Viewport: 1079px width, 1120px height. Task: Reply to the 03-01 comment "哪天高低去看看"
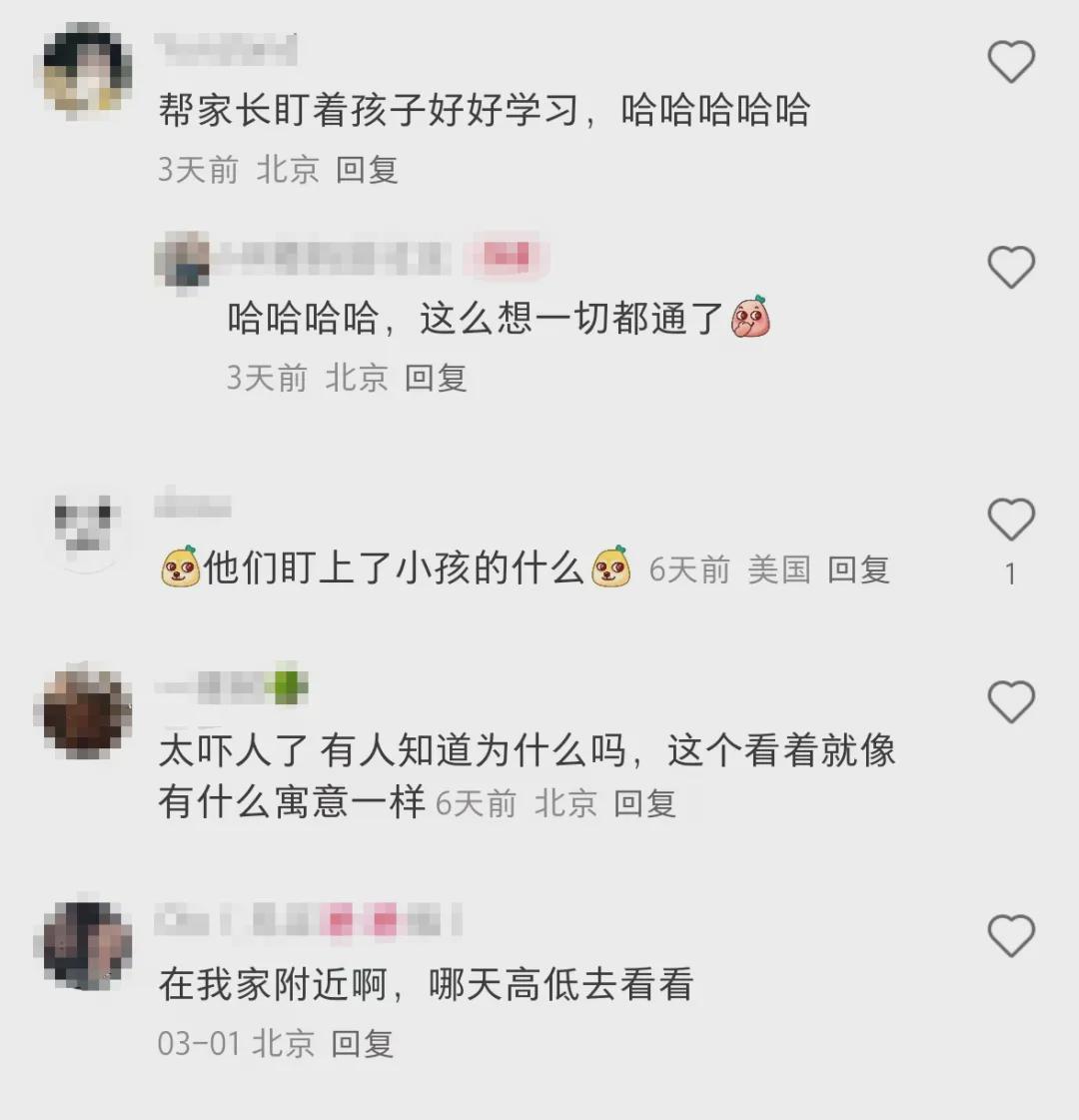pyautogui.click(x=362, y=1044)
